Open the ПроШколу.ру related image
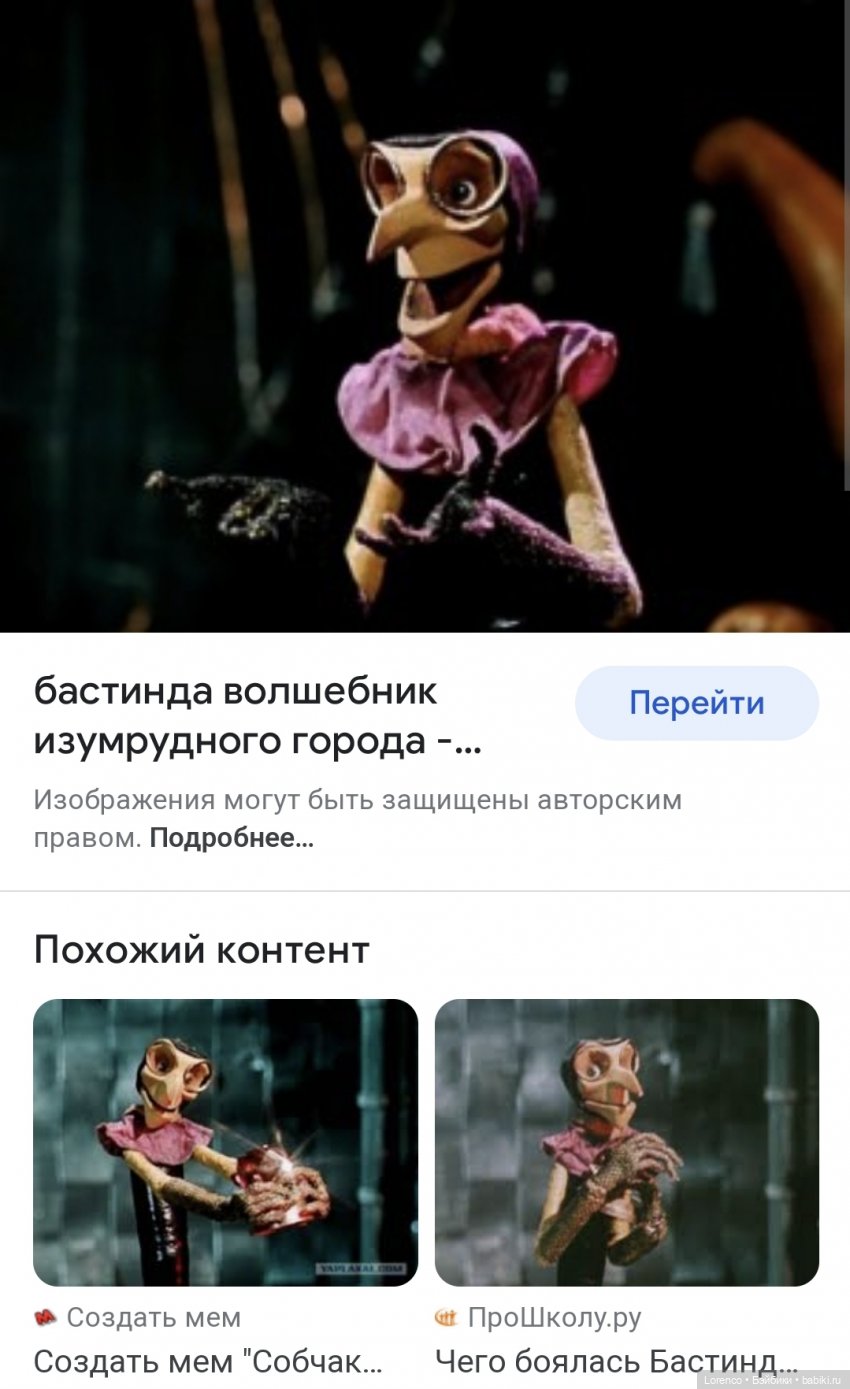The image size is (850, 1389). pos(626,1141)
